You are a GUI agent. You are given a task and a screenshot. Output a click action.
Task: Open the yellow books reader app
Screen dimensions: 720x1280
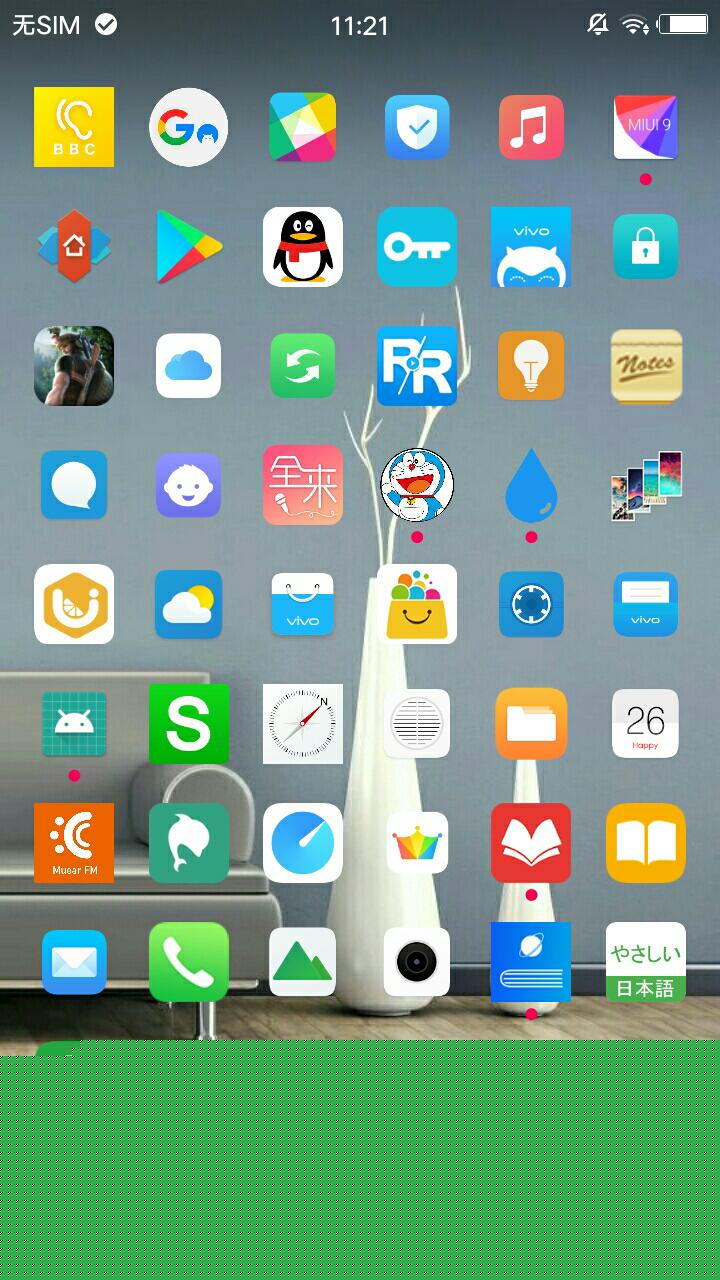point(646,842)
